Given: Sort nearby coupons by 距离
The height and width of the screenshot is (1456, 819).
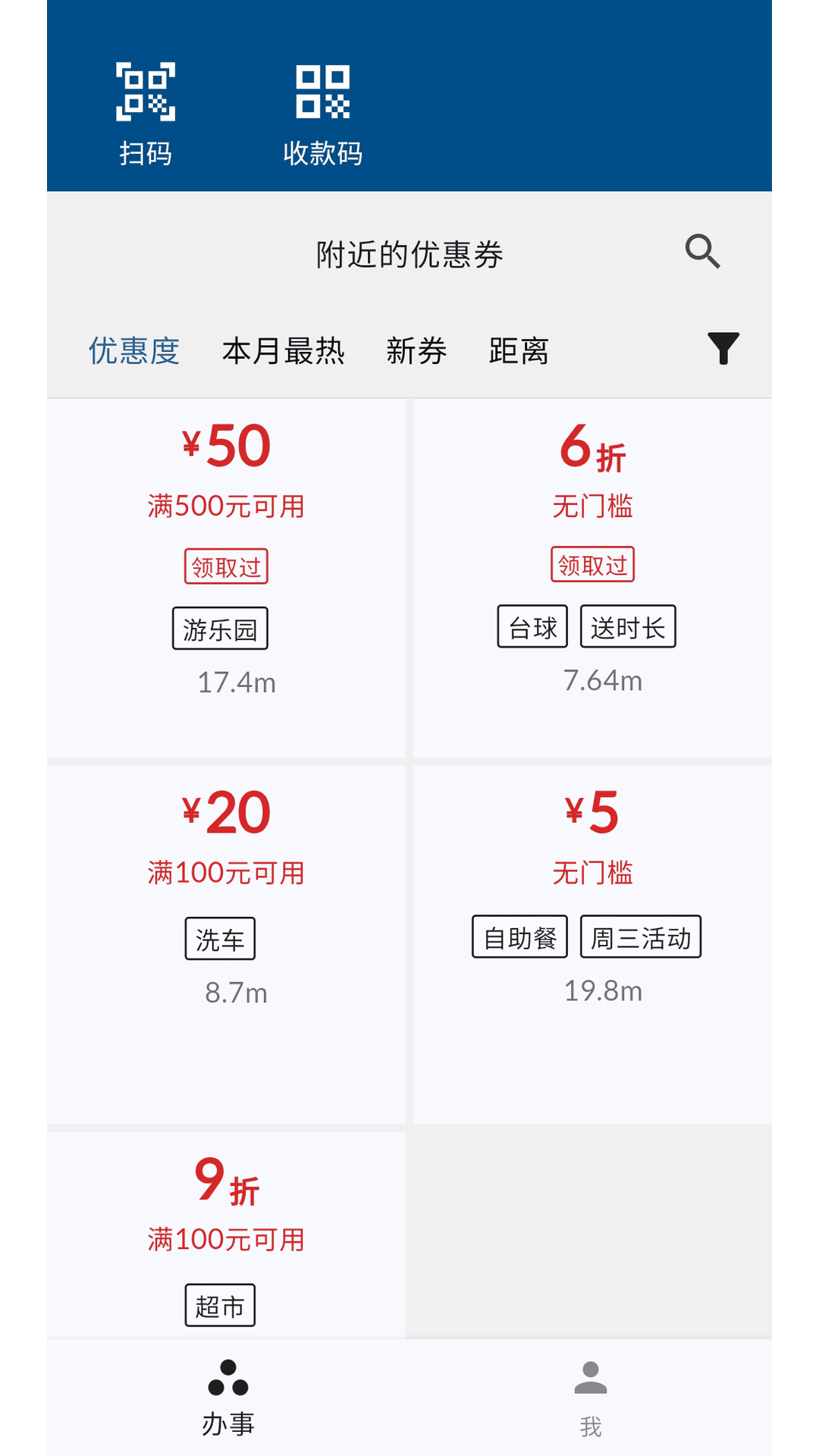Looking at the screenshot, I should click(x=519, y=351).
